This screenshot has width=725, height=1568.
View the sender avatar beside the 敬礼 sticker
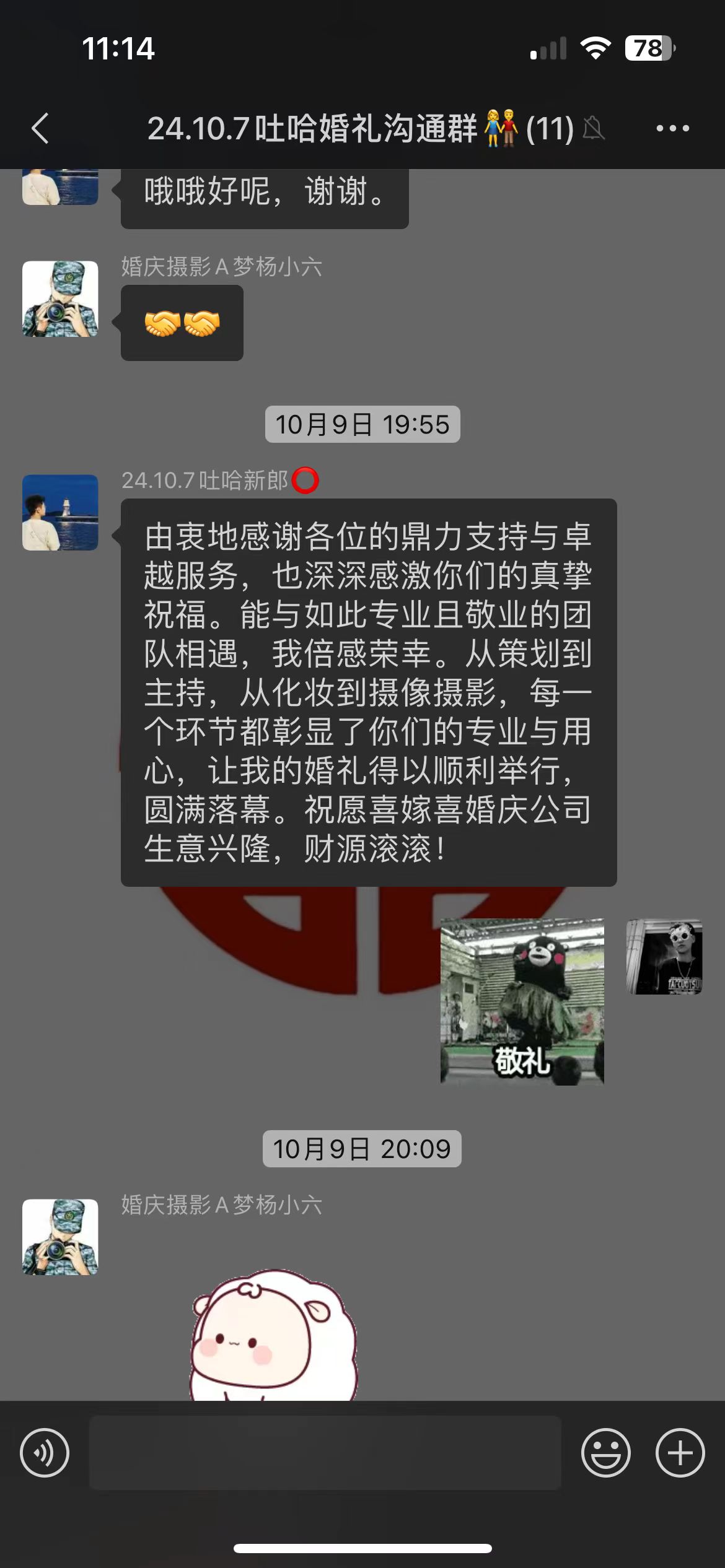[664, 957]
